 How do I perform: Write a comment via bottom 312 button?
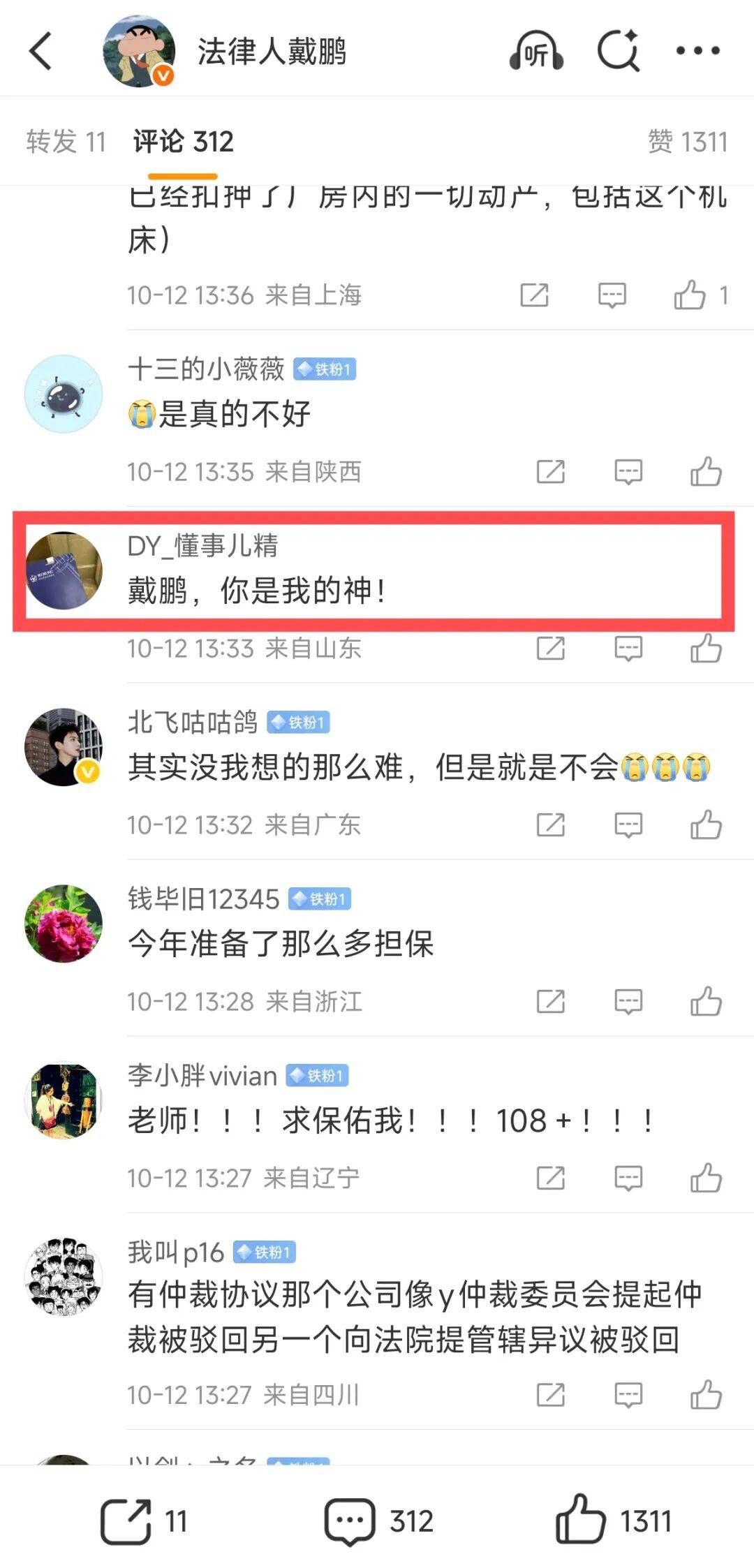(378, 1521)
